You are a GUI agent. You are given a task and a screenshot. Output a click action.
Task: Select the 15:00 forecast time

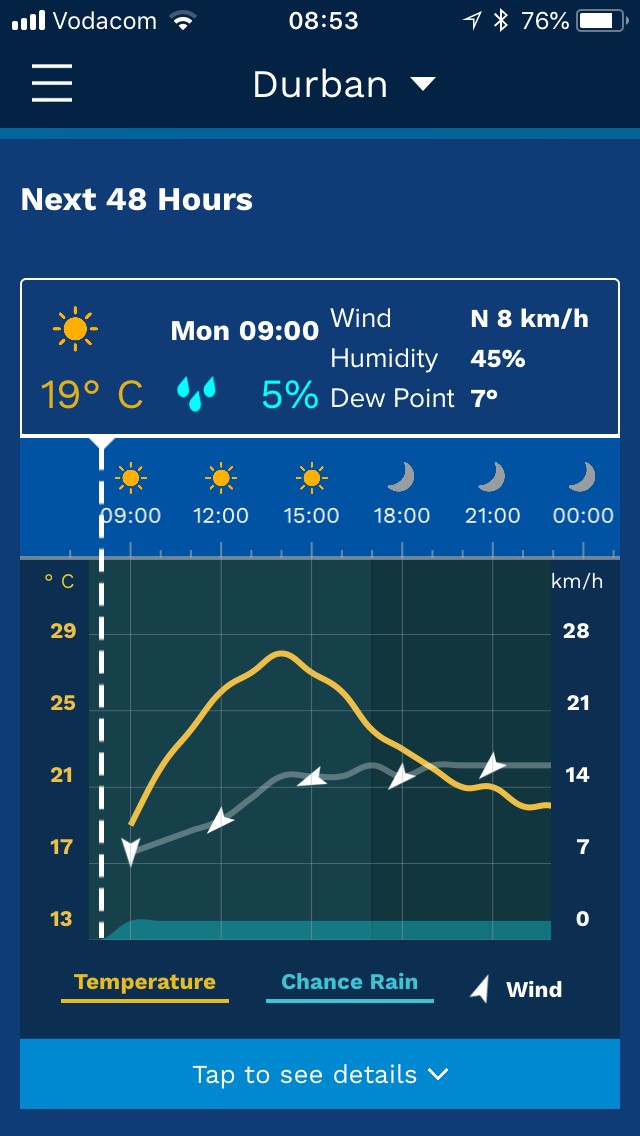tap(311, 497)
